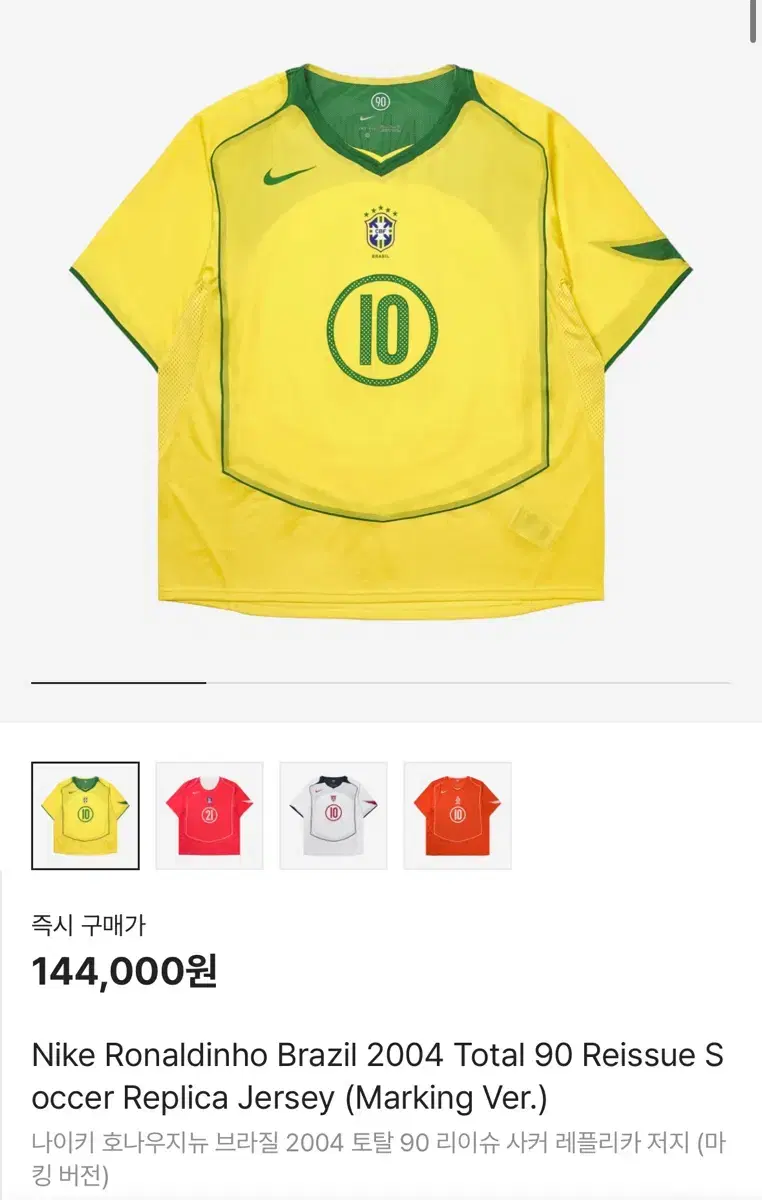
Task: Click the 144,000원 price text
Action: [125, 968]
